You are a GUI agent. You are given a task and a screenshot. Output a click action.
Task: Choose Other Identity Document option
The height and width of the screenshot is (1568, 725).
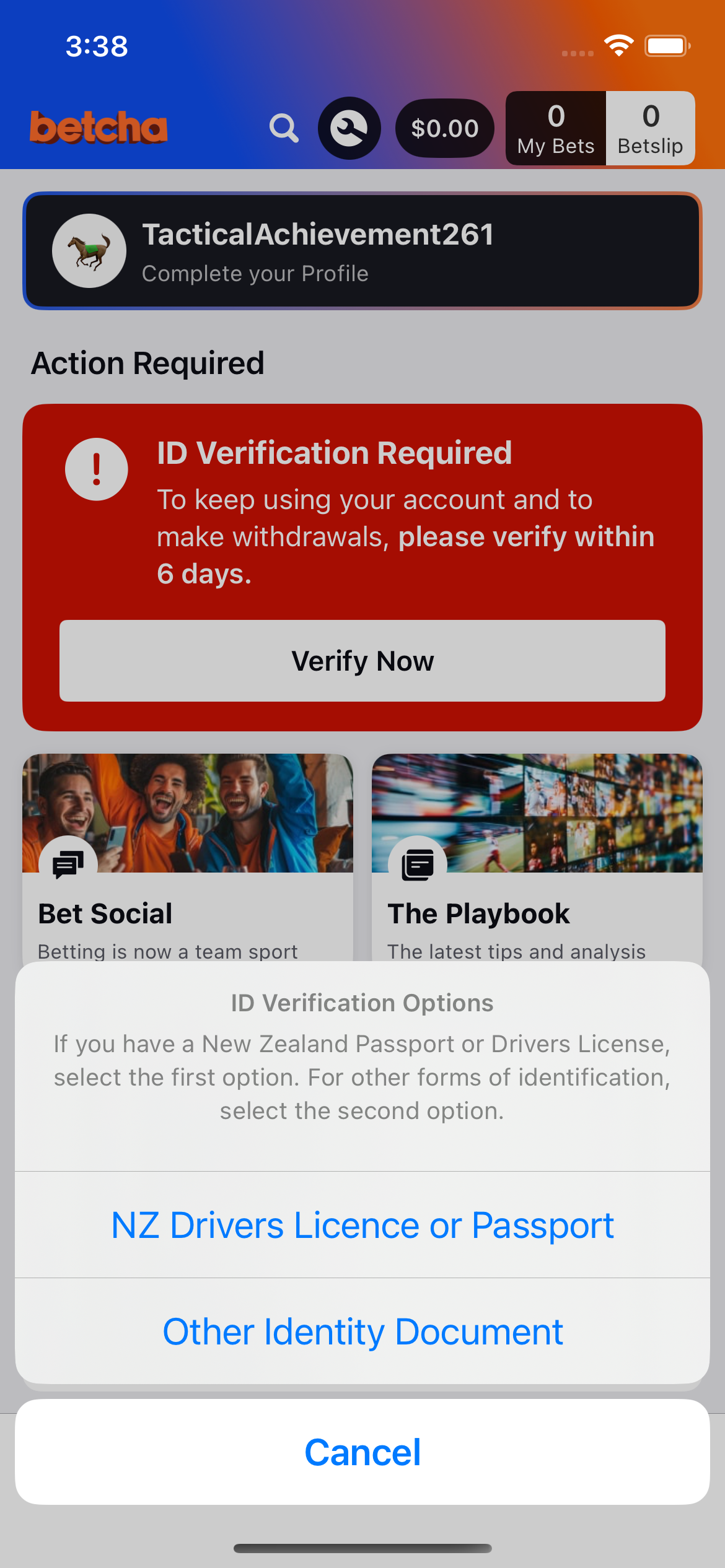[362, 1331]
